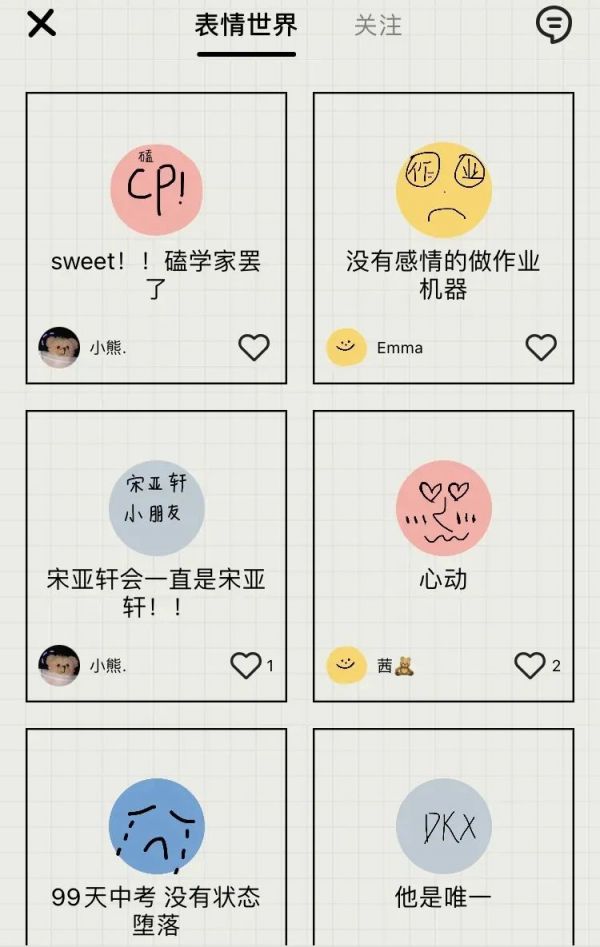Open the 心动 emoji card
Screen dimensions: 600x947
(443, 508)
